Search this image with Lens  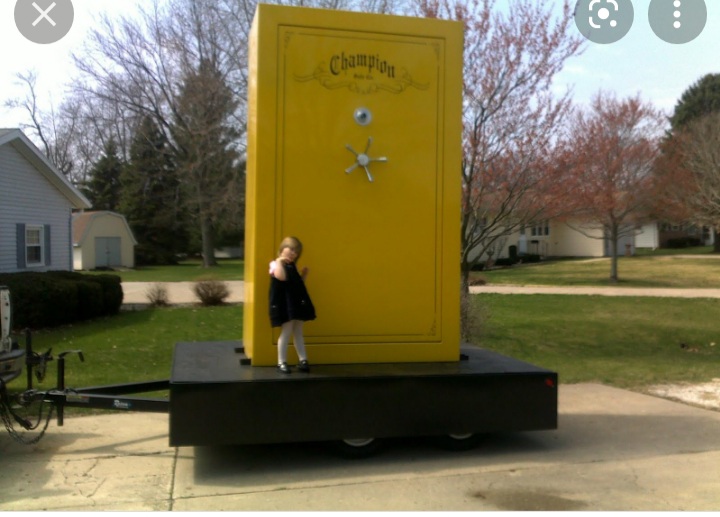click(603, 15)
